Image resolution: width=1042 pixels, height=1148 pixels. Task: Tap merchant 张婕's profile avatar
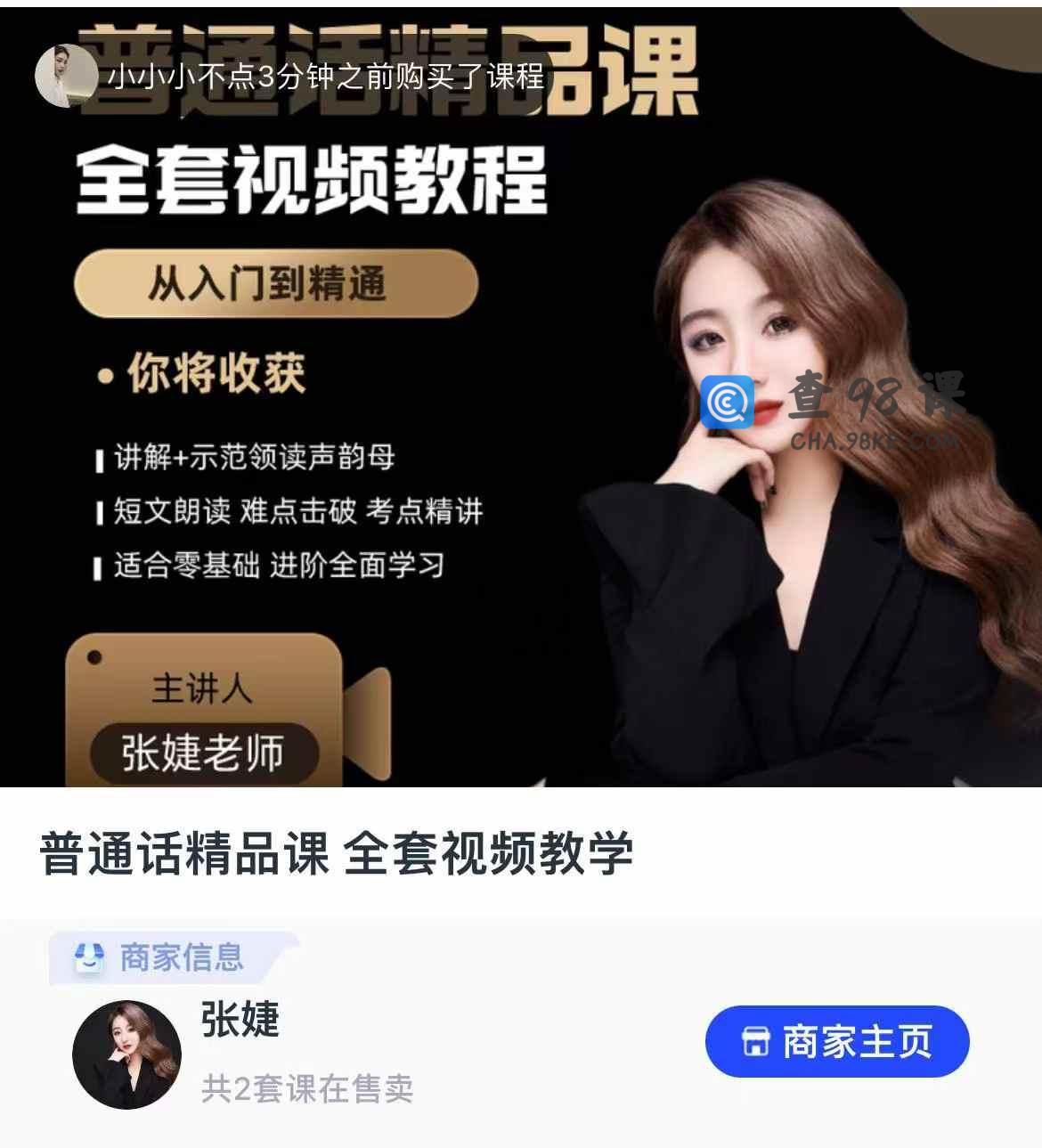pos(126,1054)
